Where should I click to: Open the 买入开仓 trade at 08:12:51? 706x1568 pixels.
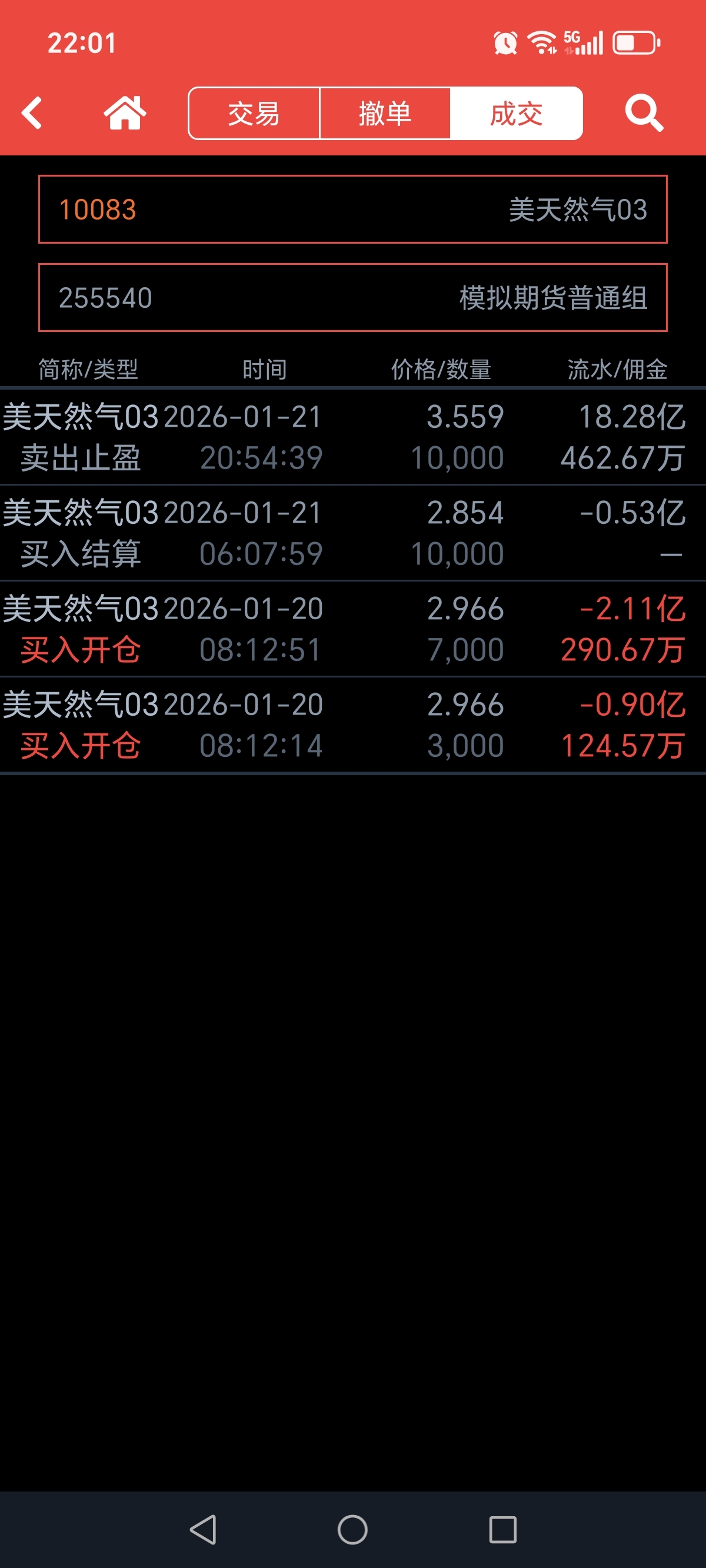(353, 629)
